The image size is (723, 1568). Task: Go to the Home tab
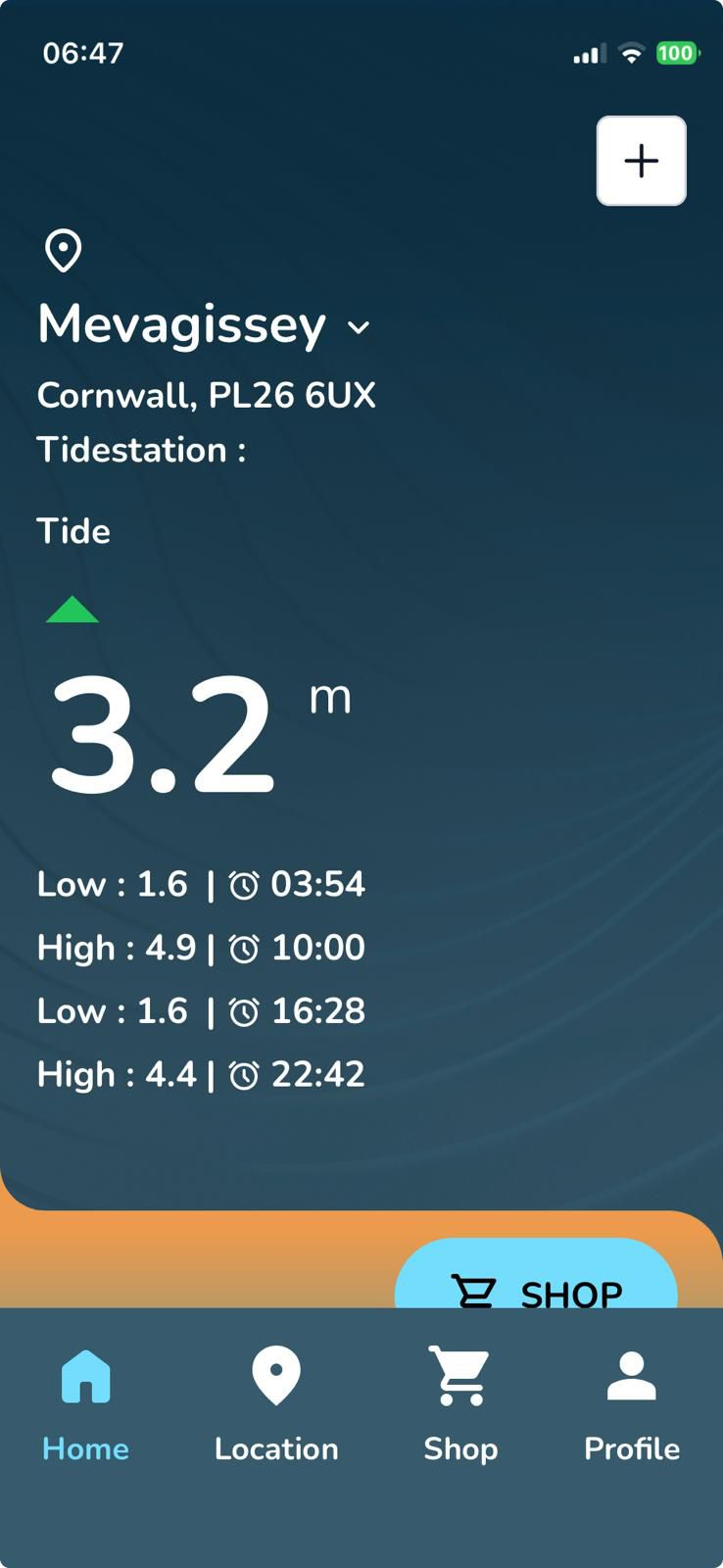(86, 1403)
